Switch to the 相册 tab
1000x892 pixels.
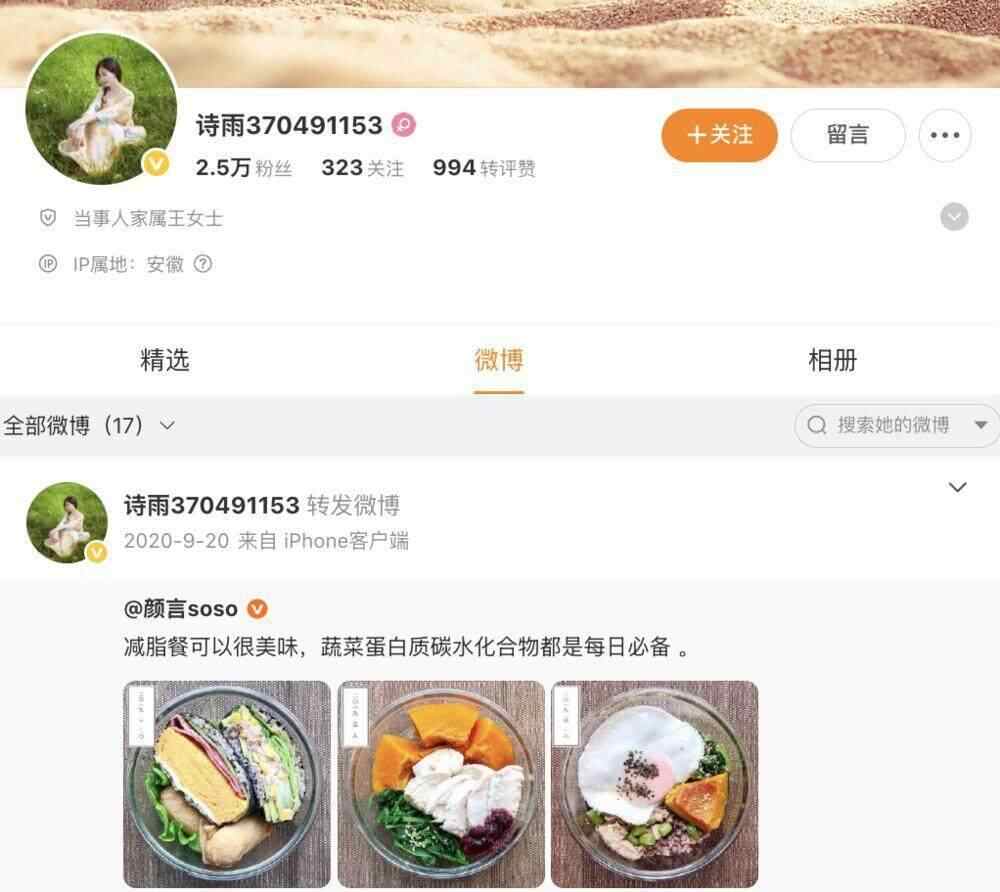tap(832, 360)
